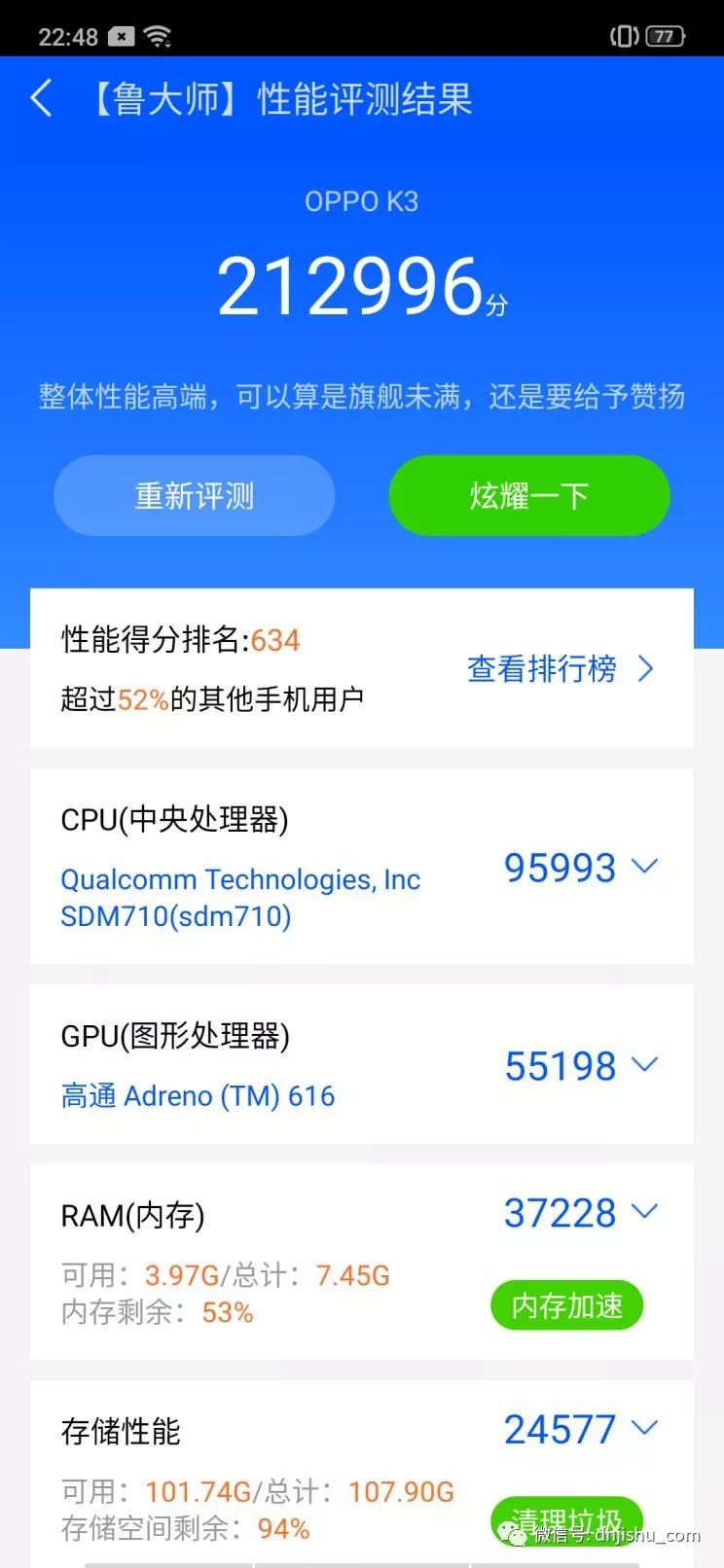Open the 查看排行榜 leaderboard

(540, 669)
